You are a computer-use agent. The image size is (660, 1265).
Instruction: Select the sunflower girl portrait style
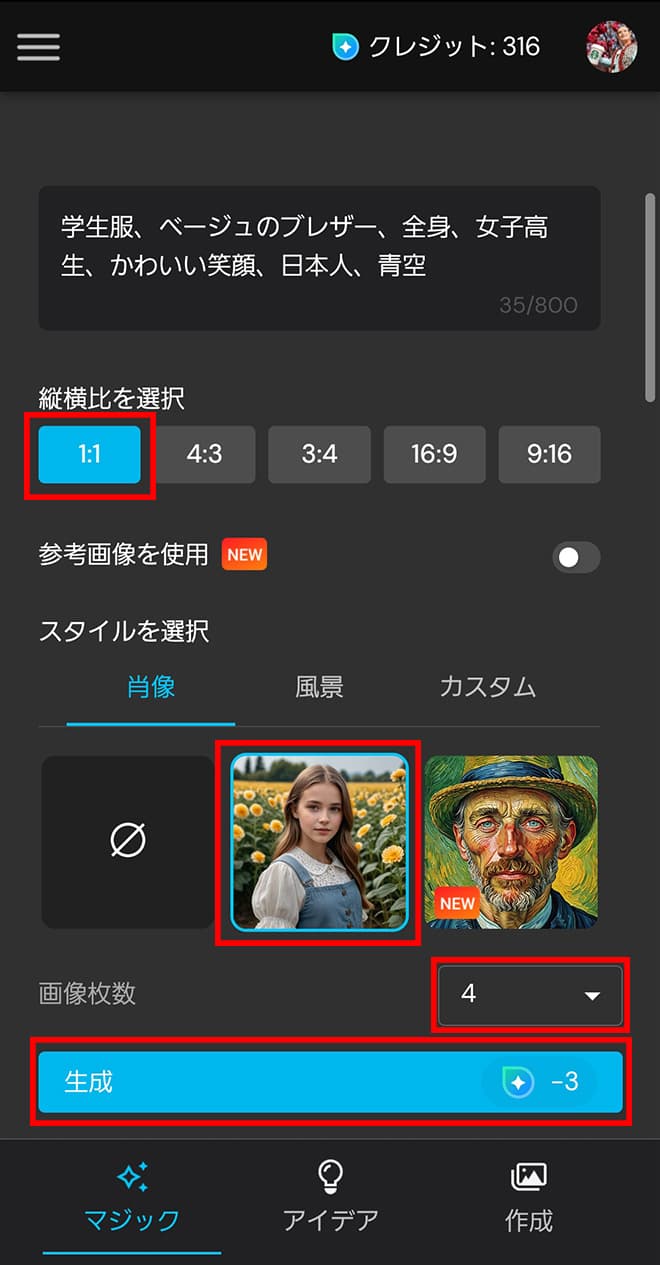tap(319, 842)
